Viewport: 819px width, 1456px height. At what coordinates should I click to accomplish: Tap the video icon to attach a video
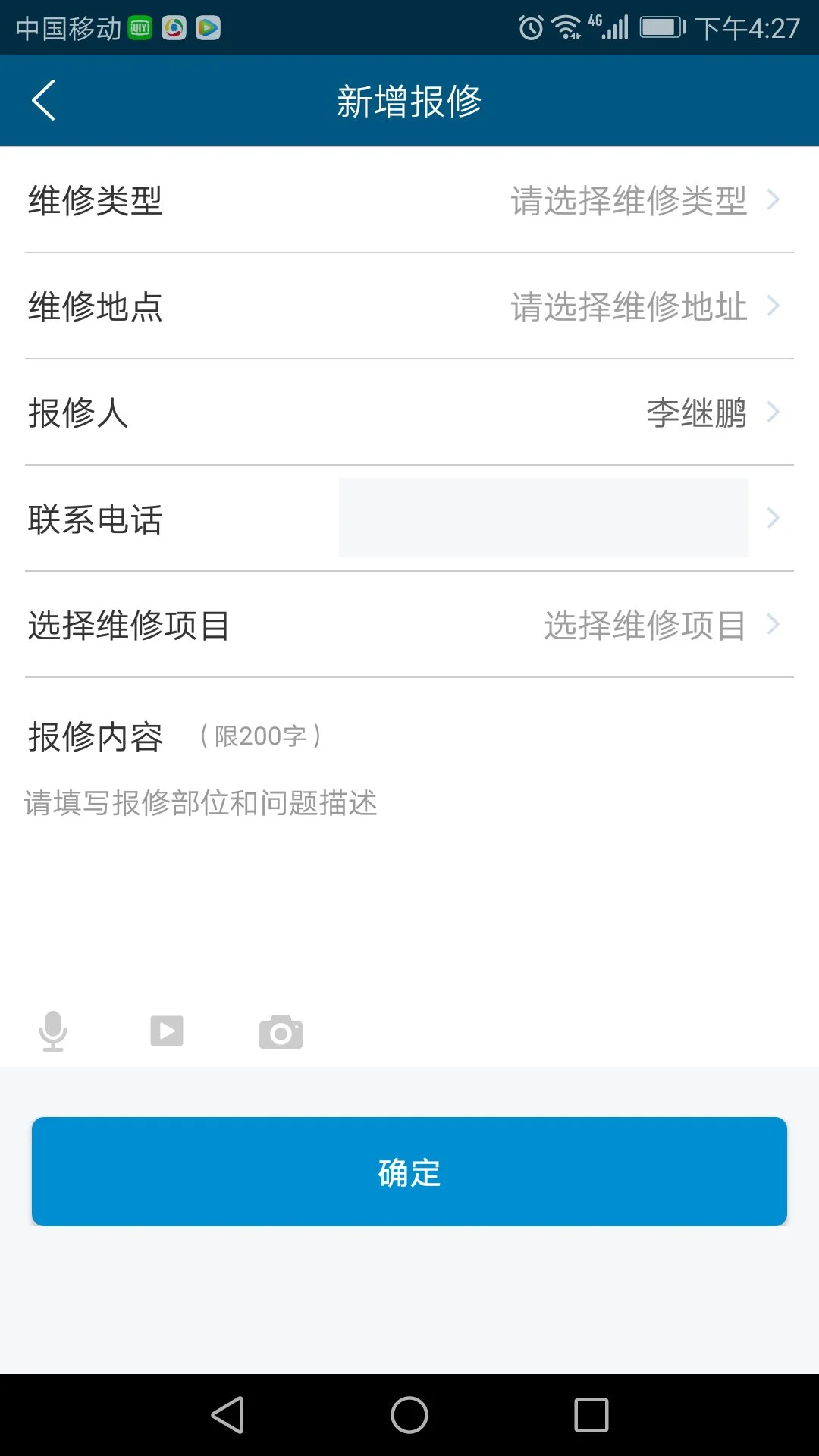click(166, 1030)
